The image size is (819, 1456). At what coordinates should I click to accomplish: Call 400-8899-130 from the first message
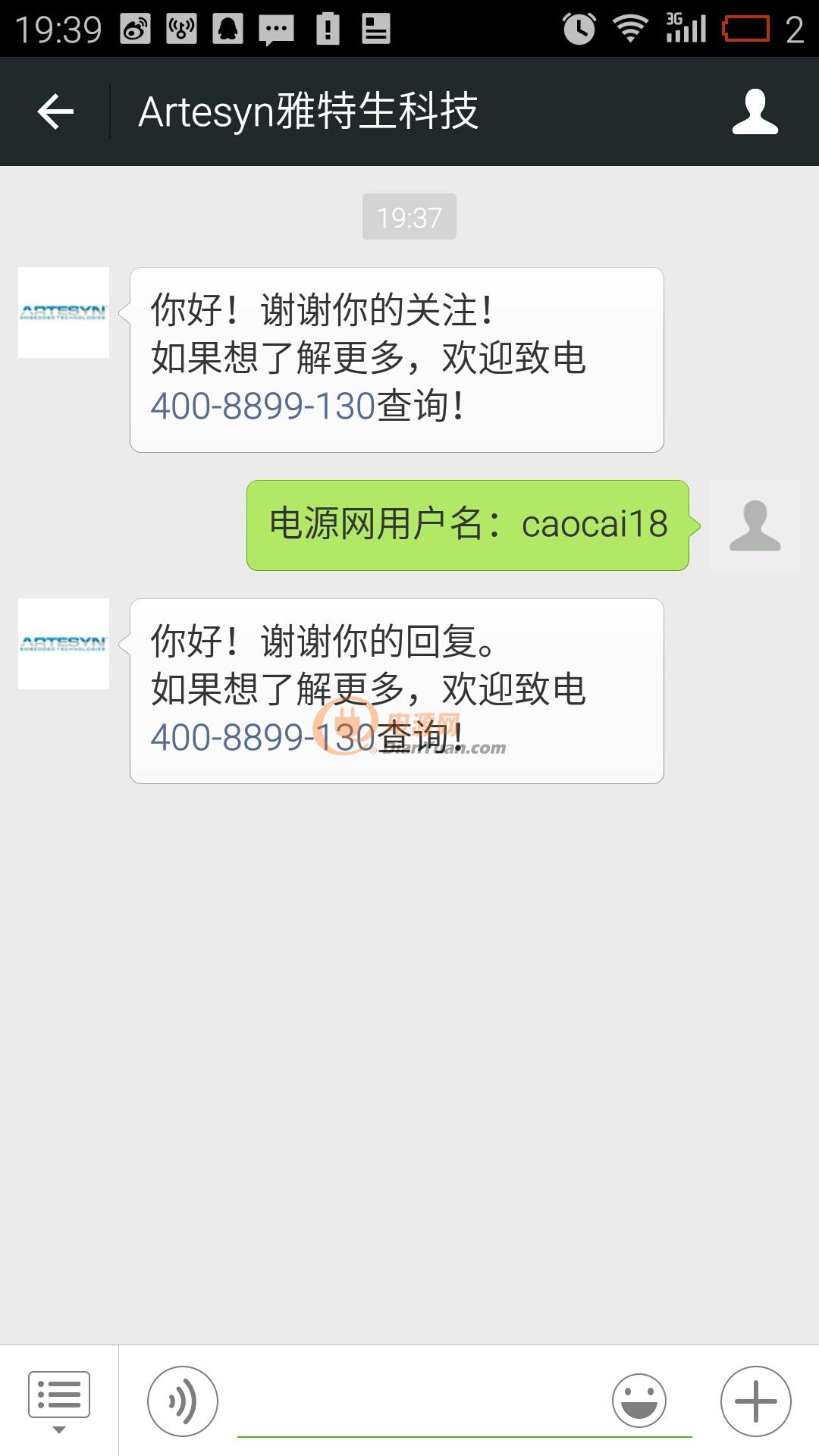click(263, 406)
